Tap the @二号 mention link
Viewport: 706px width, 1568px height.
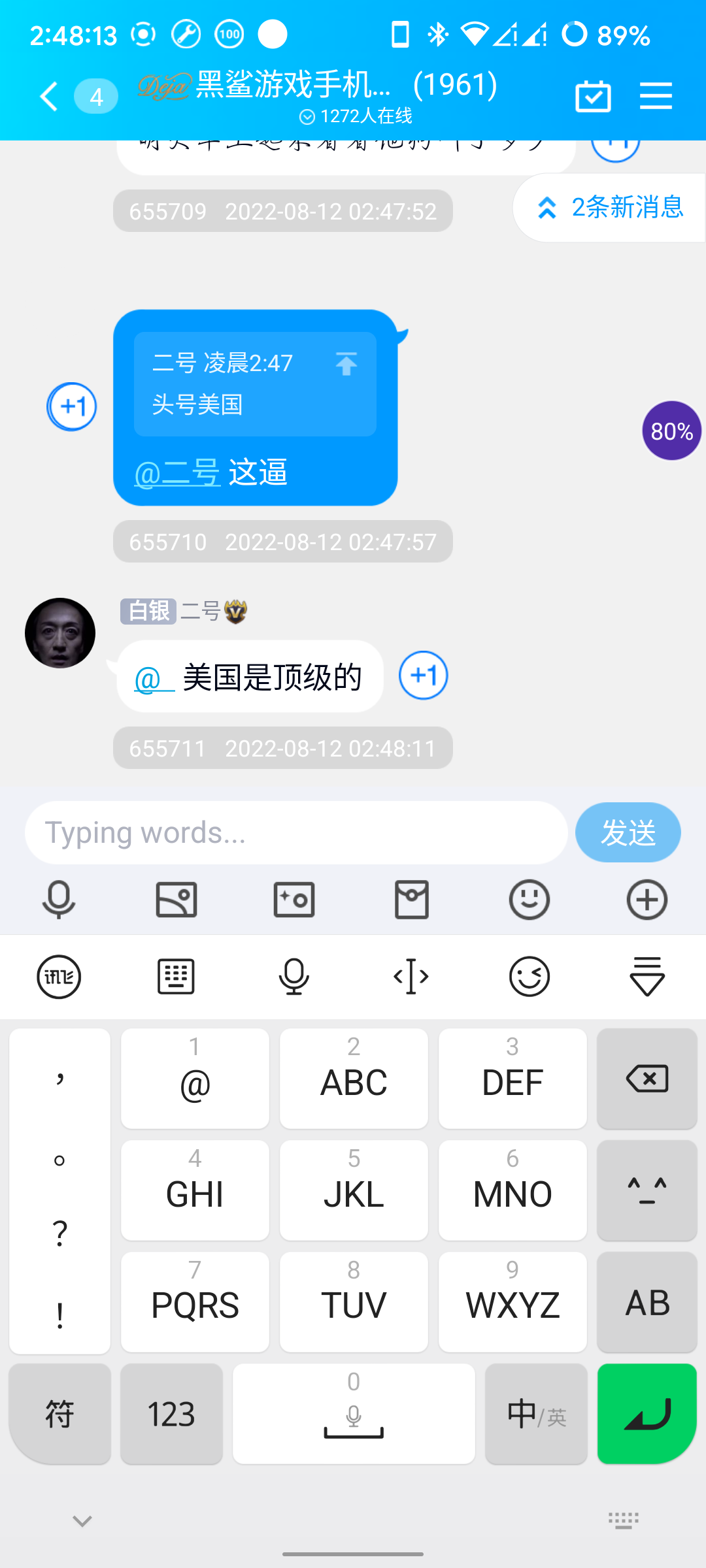[x=176, y=472]
